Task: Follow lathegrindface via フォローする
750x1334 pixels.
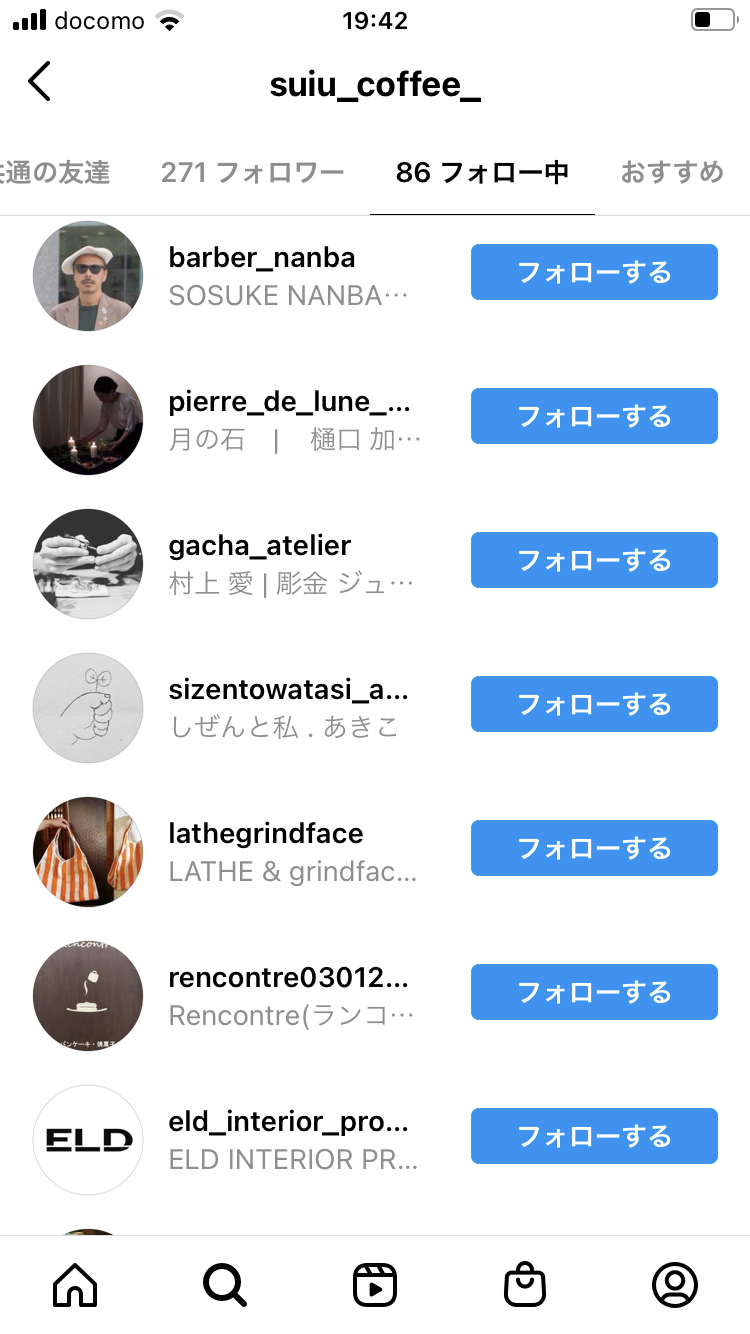Action: click(x=594, y=848)
